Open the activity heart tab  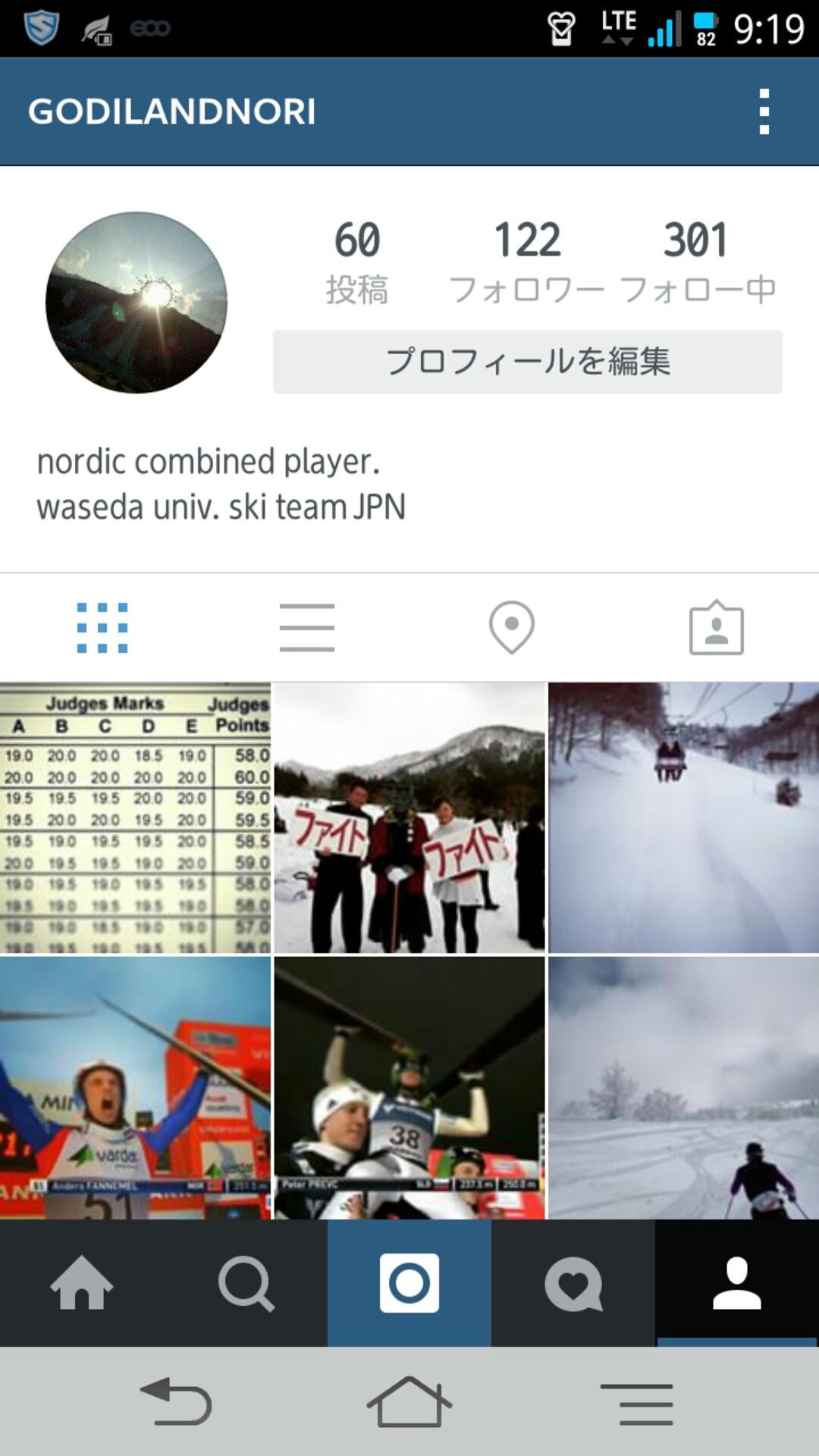click(x=573, y=1283)
